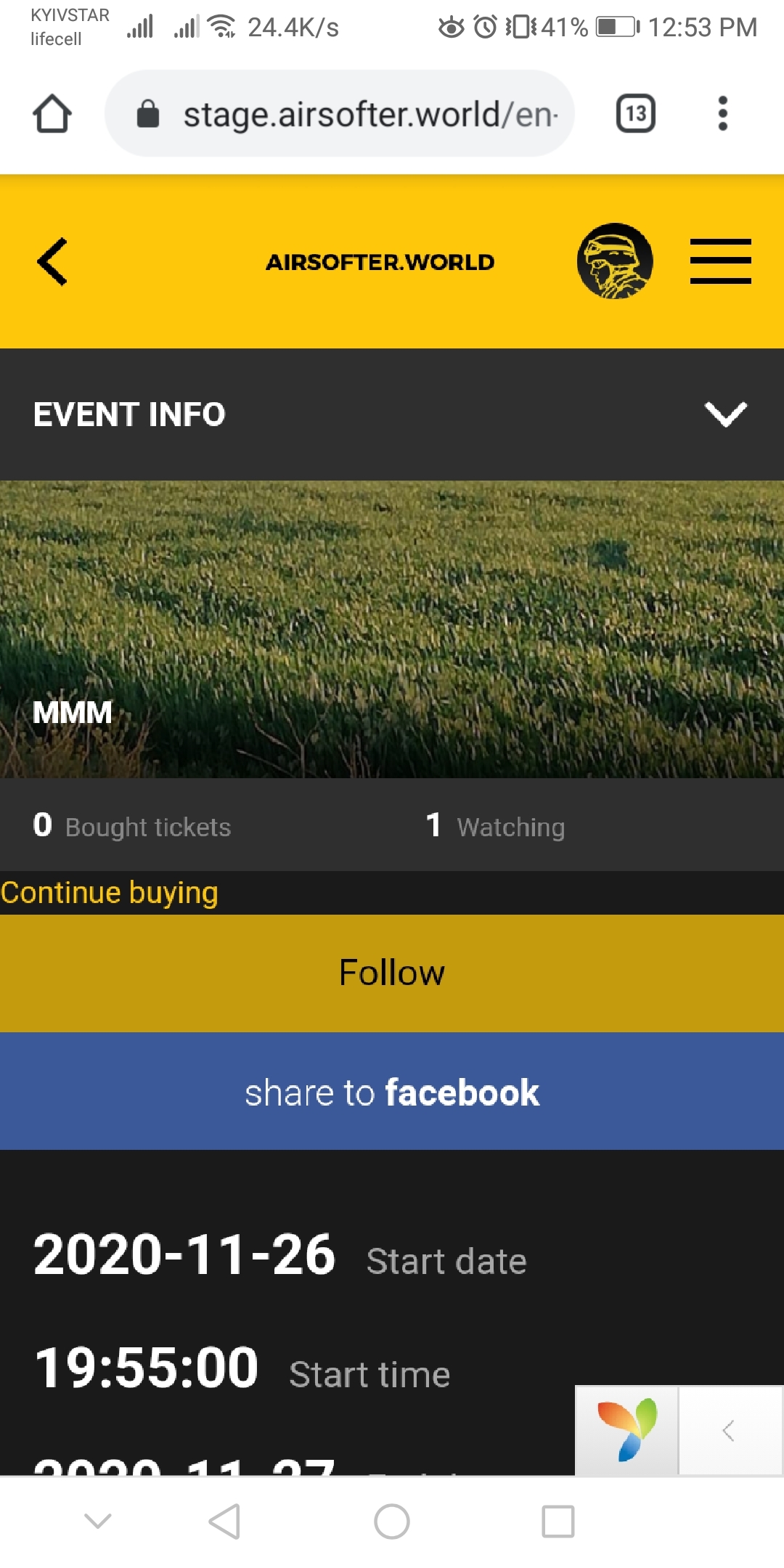This screenshot has width=784, height=1568.
Task: Open the hamburger menu
Action: (x=720, y=261)
